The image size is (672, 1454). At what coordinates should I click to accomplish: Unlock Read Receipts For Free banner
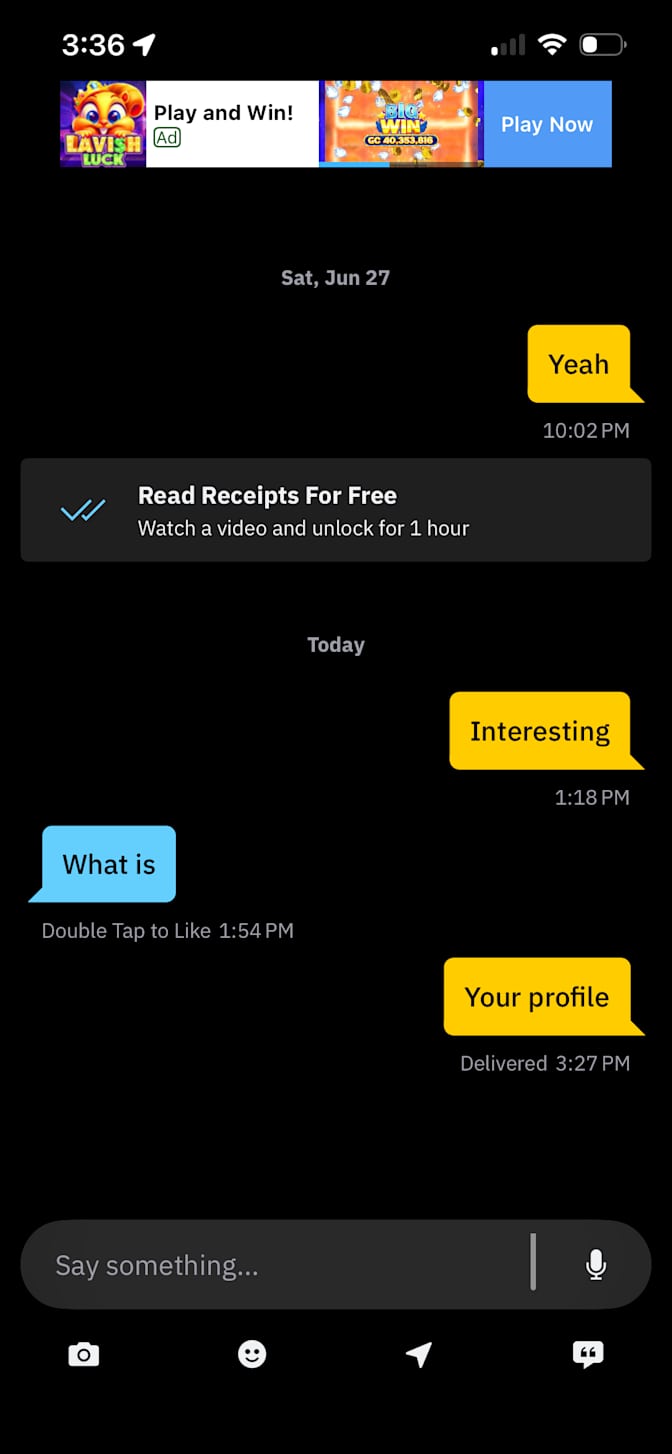tap(336, 510)
